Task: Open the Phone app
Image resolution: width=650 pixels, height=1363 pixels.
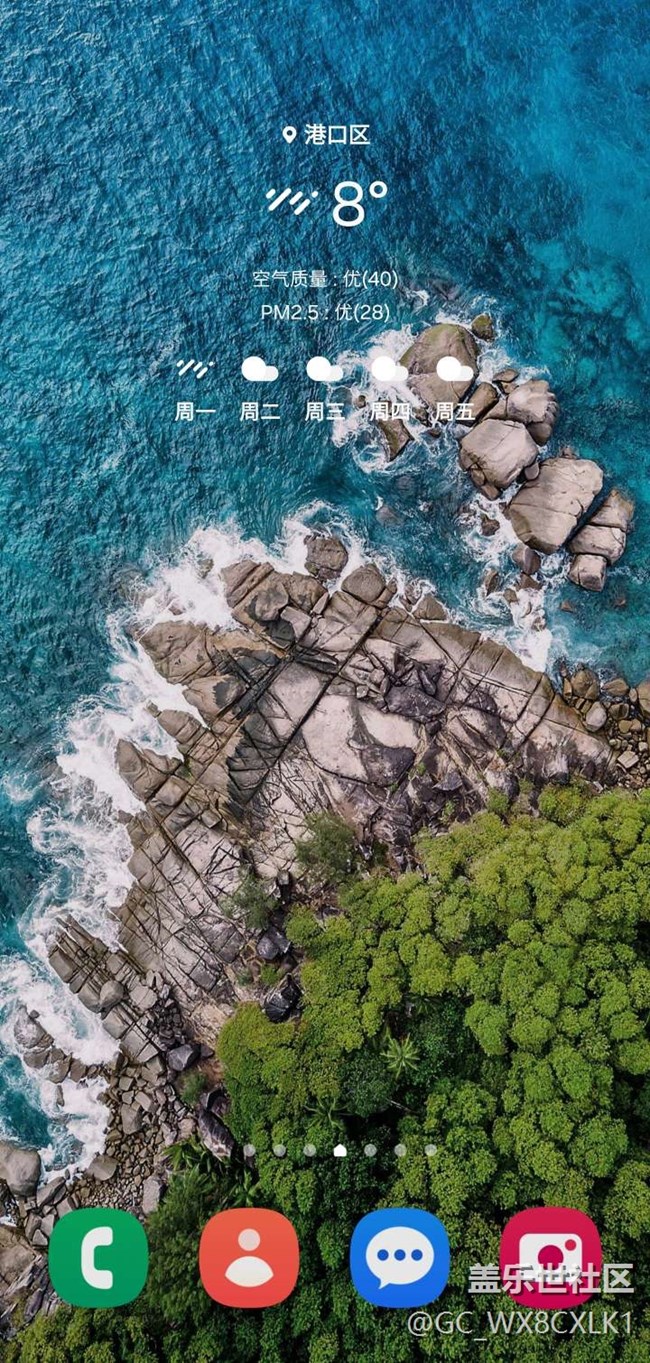Action: coord(99,1257)
